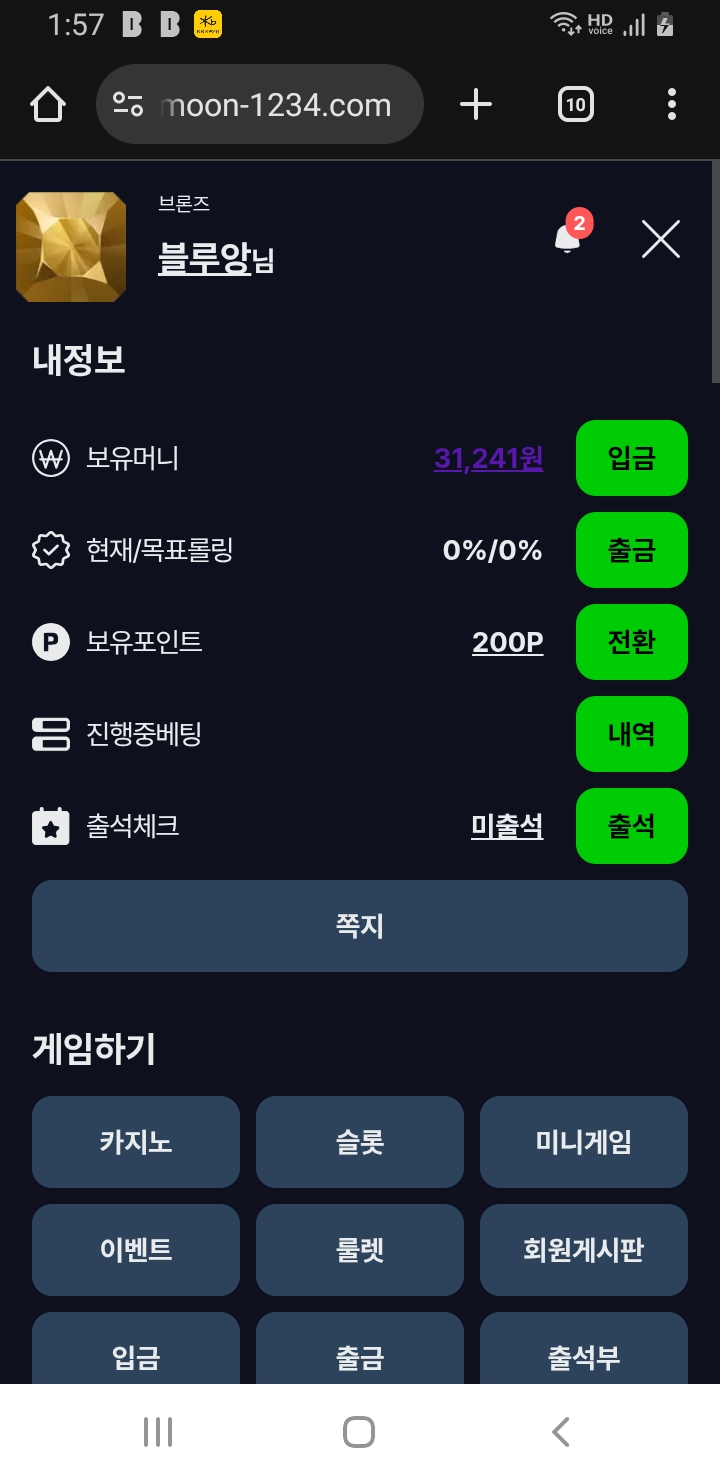720x1480 pixels.
Task: Open a new browser tab with the plus icon
Action: coord(476,103)
